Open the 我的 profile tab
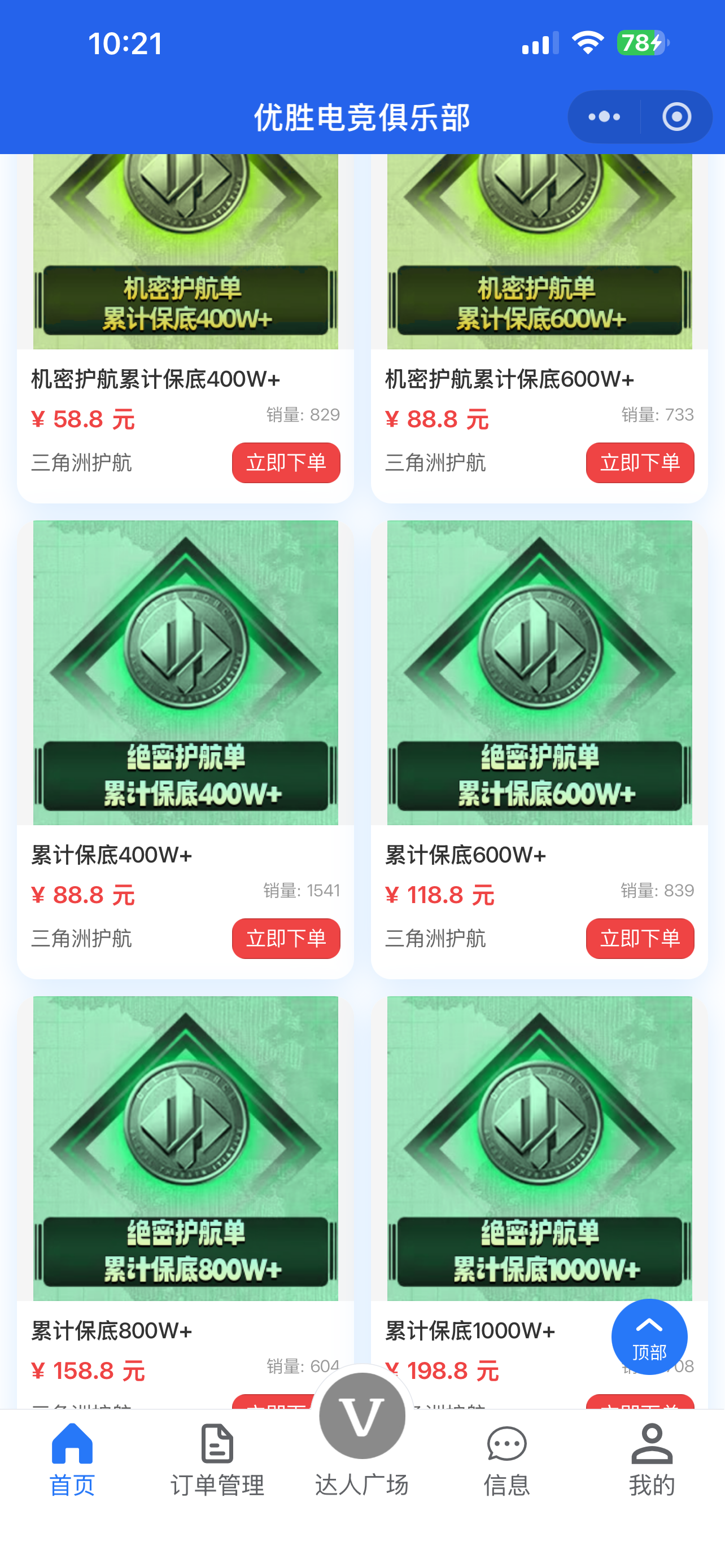The height and width of the screenshot is (1568, 725). click(x=652, y=1460)
